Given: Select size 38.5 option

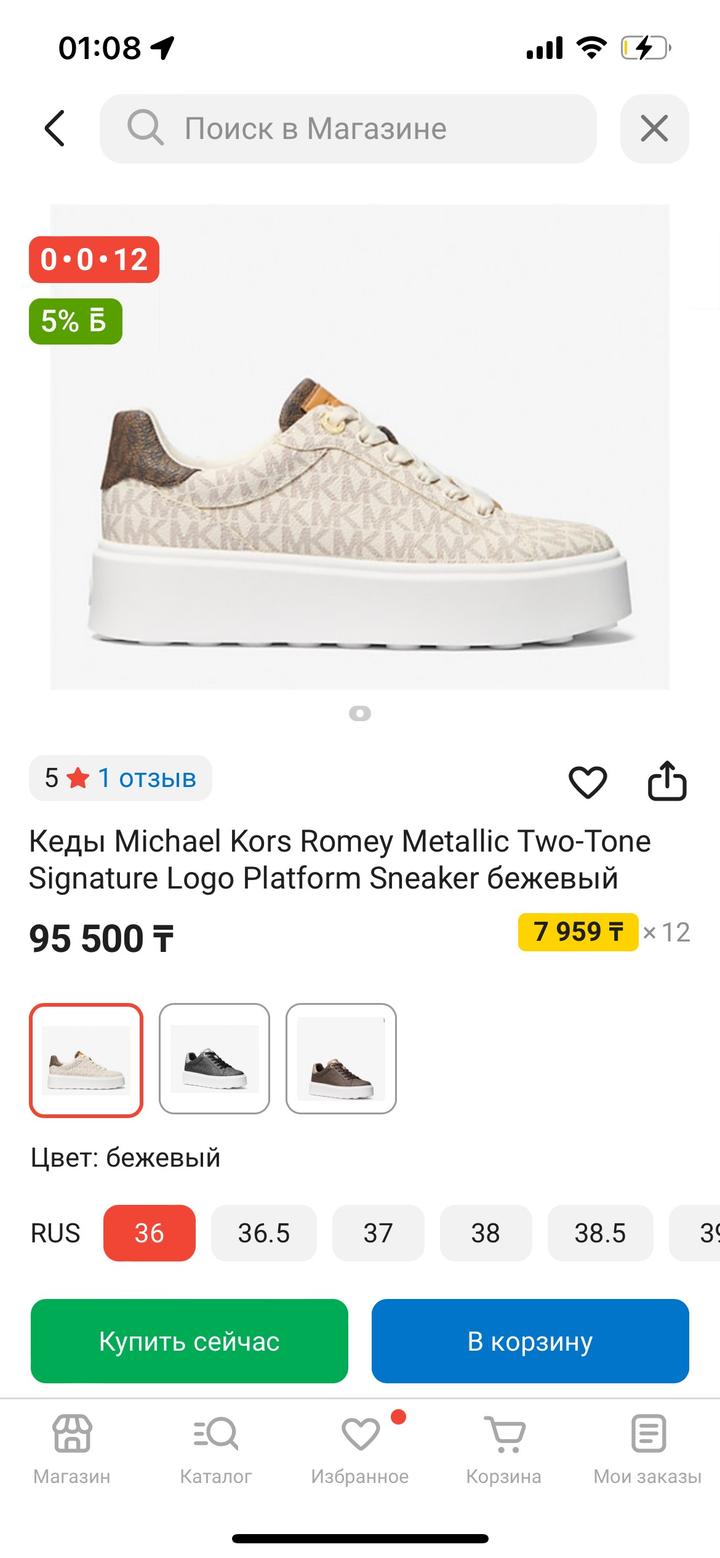Looking at the screenshot, I should (600, 1233).
